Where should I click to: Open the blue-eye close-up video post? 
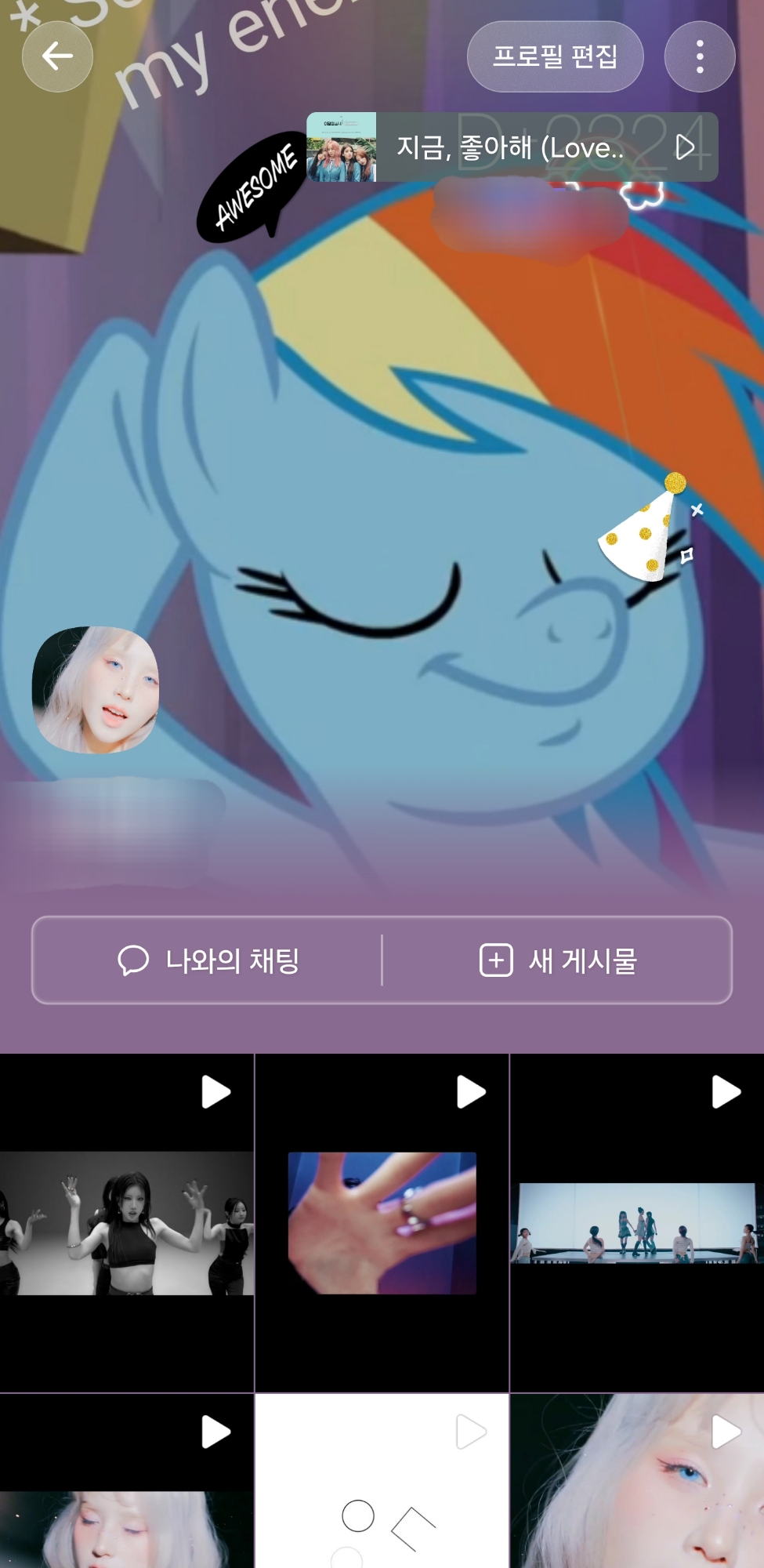click(x=636, y=1482)
